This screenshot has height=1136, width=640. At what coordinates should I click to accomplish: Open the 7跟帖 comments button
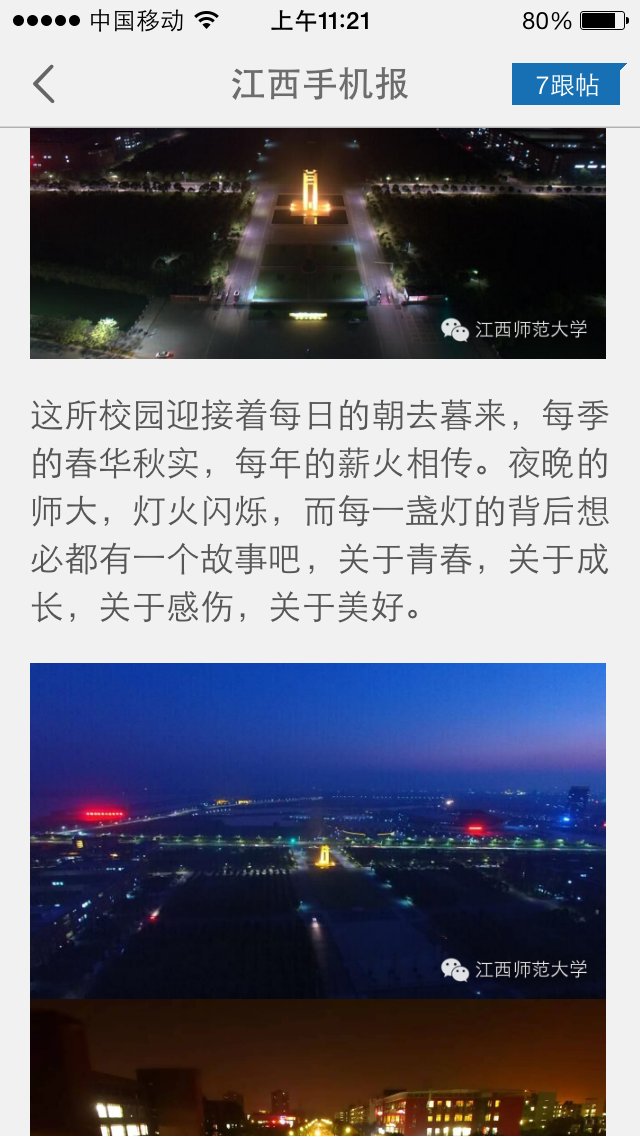point(568,84)
